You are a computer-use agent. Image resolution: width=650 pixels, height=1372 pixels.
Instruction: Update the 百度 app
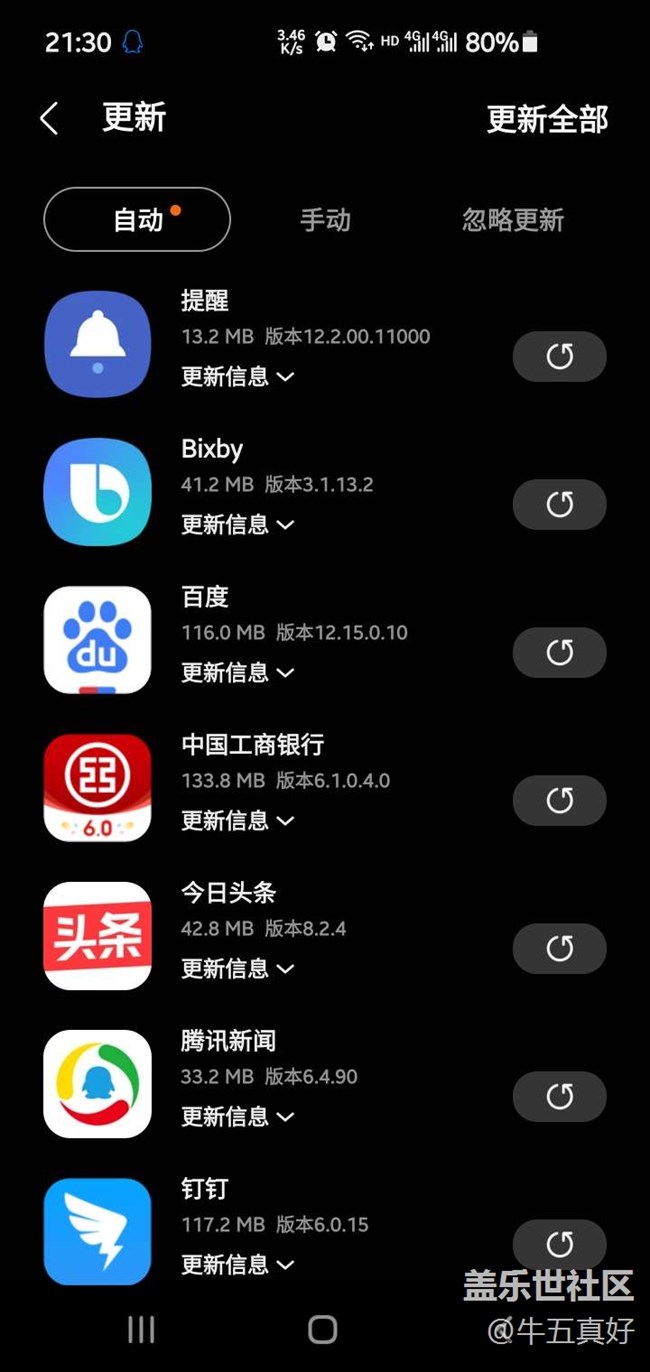(x=559, y=652)
